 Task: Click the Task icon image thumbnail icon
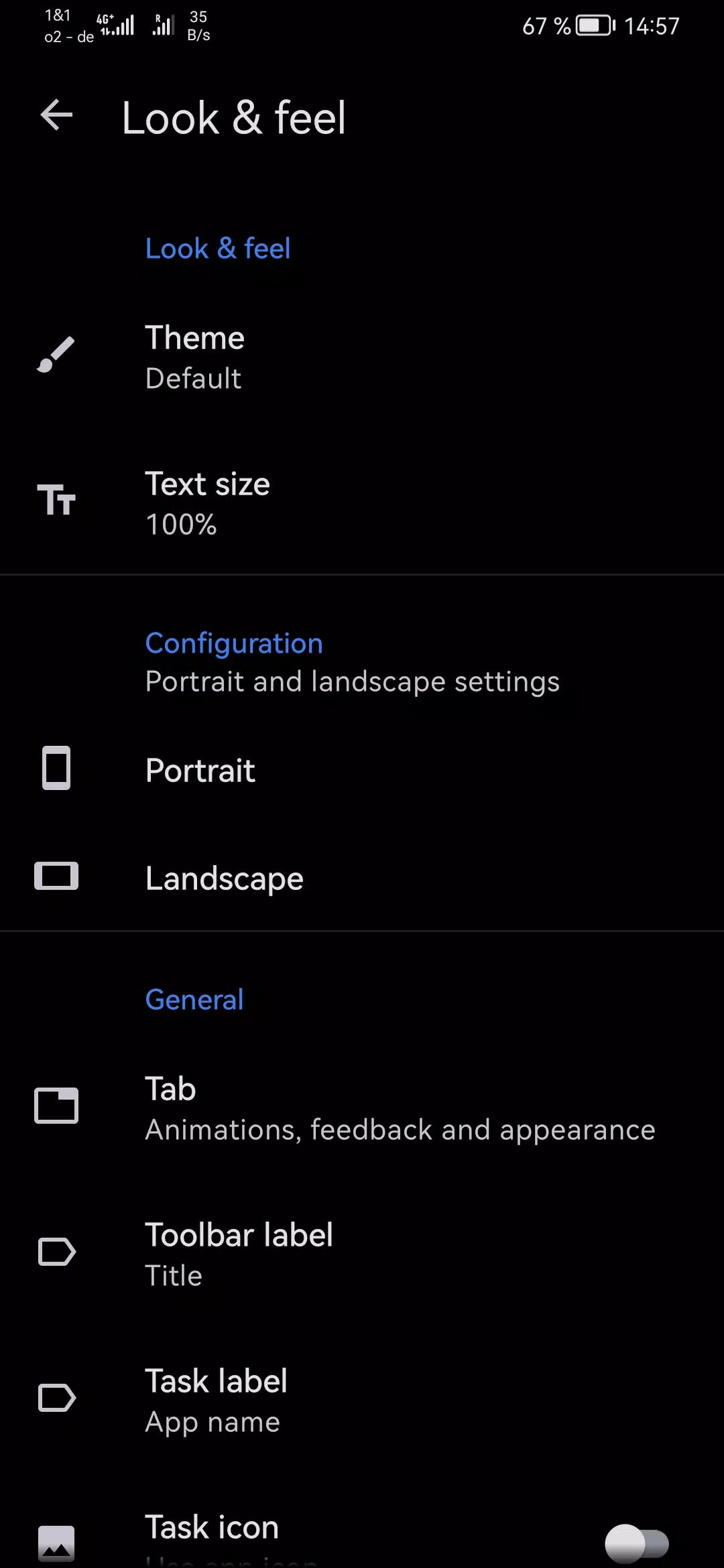56,1541
